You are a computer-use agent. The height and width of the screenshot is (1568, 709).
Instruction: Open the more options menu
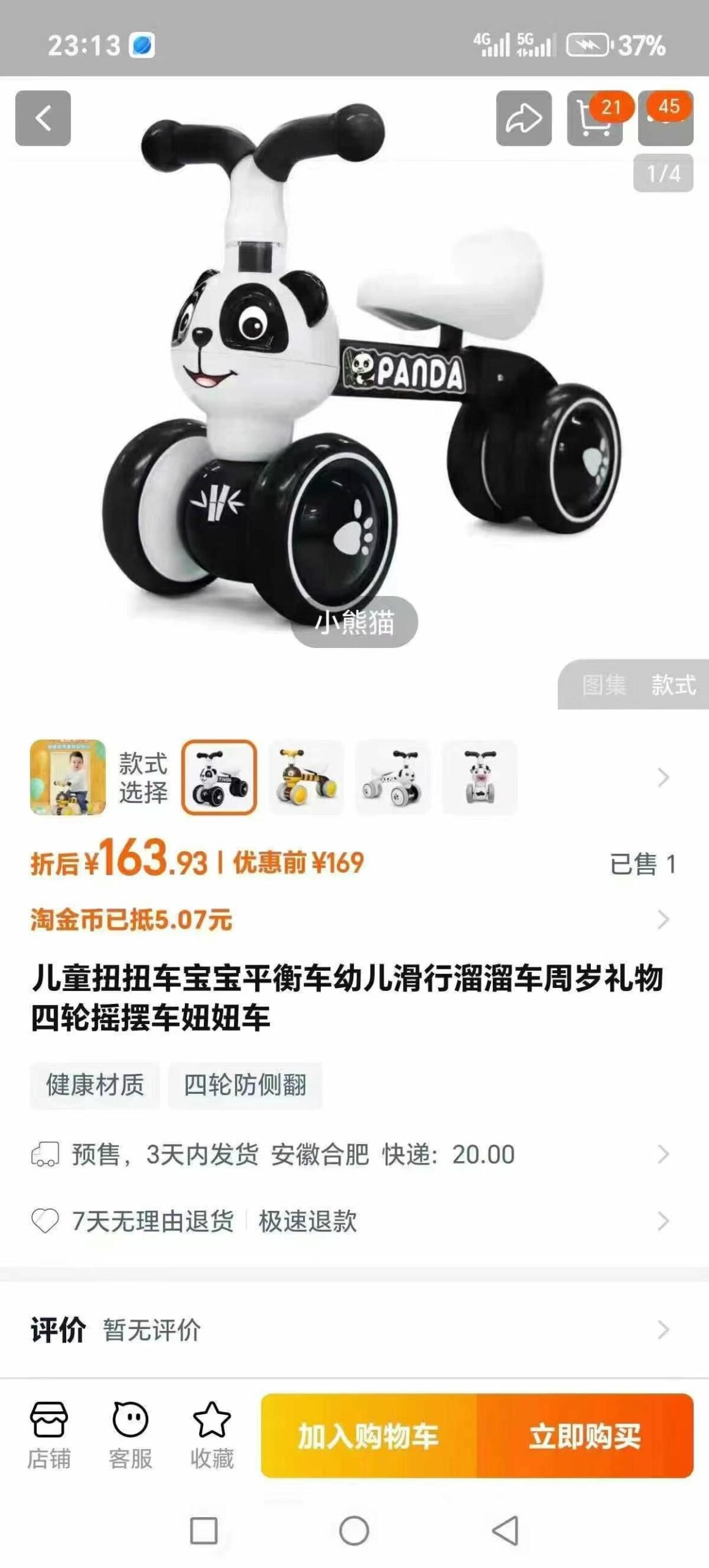pos(665,118)
